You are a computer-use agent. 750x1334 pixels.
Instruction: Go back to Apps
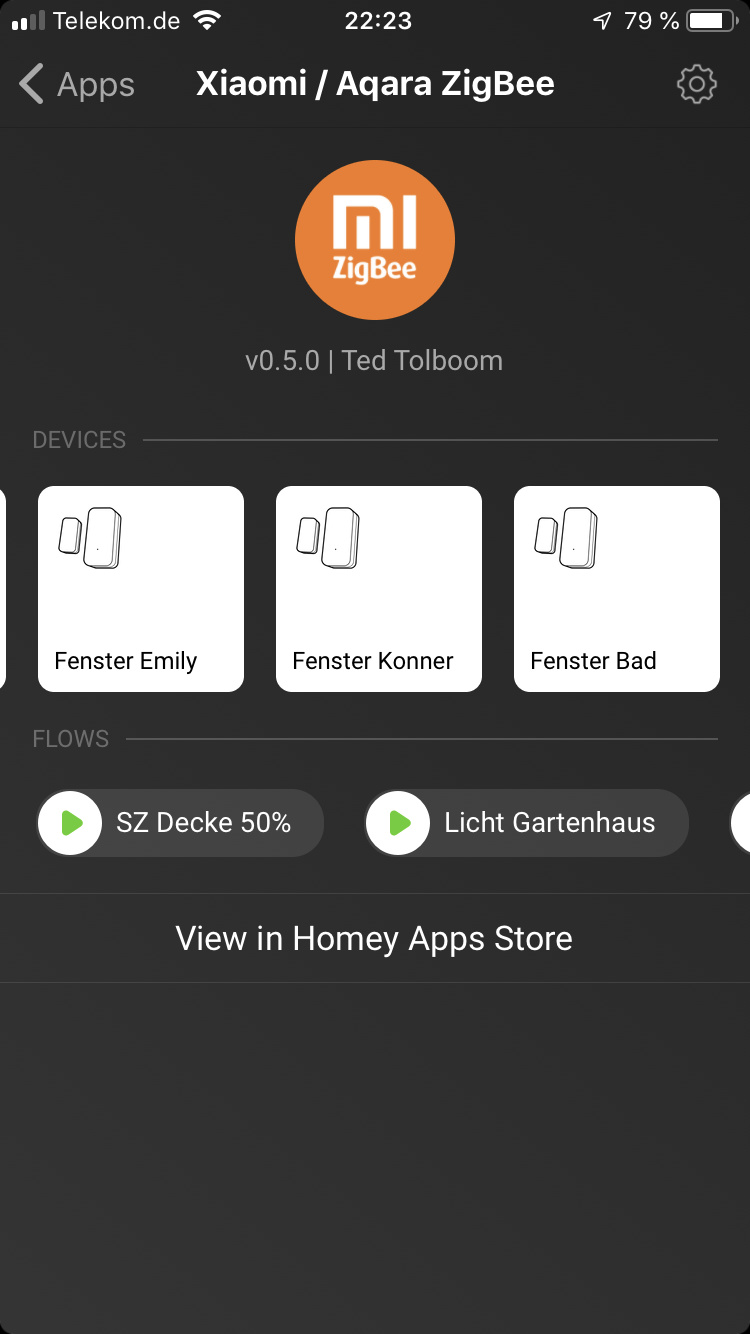pyautogui.click(x=76, y=85)
